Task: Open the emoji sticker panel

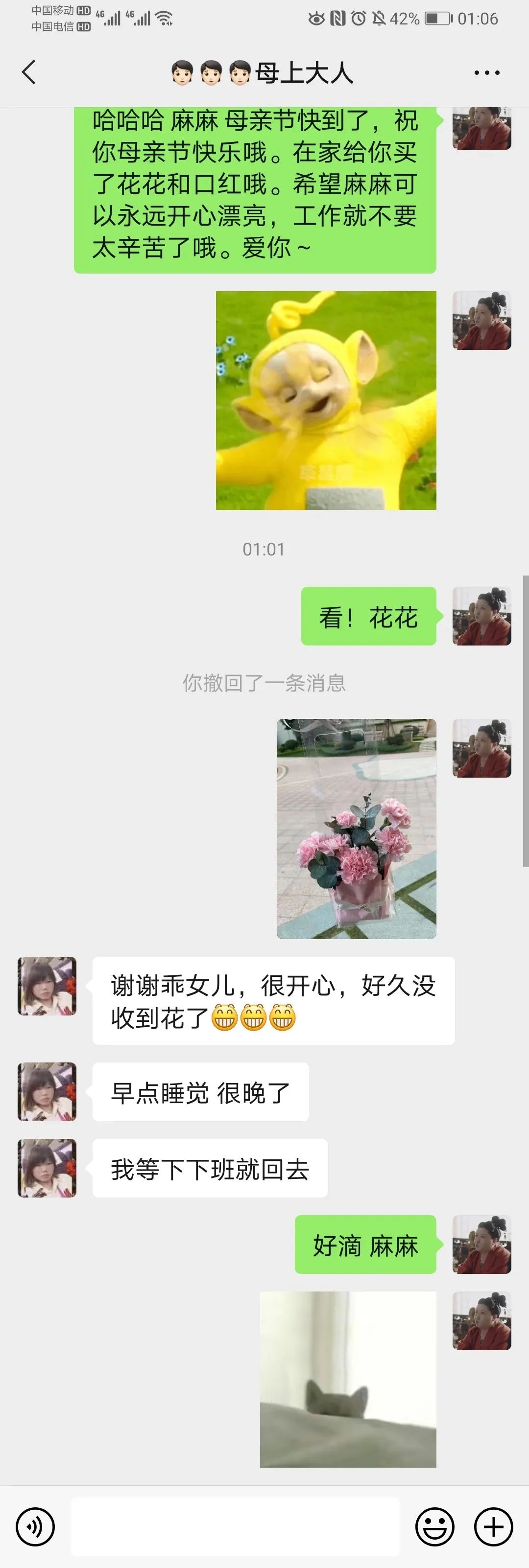Action: coord(434,1526)
